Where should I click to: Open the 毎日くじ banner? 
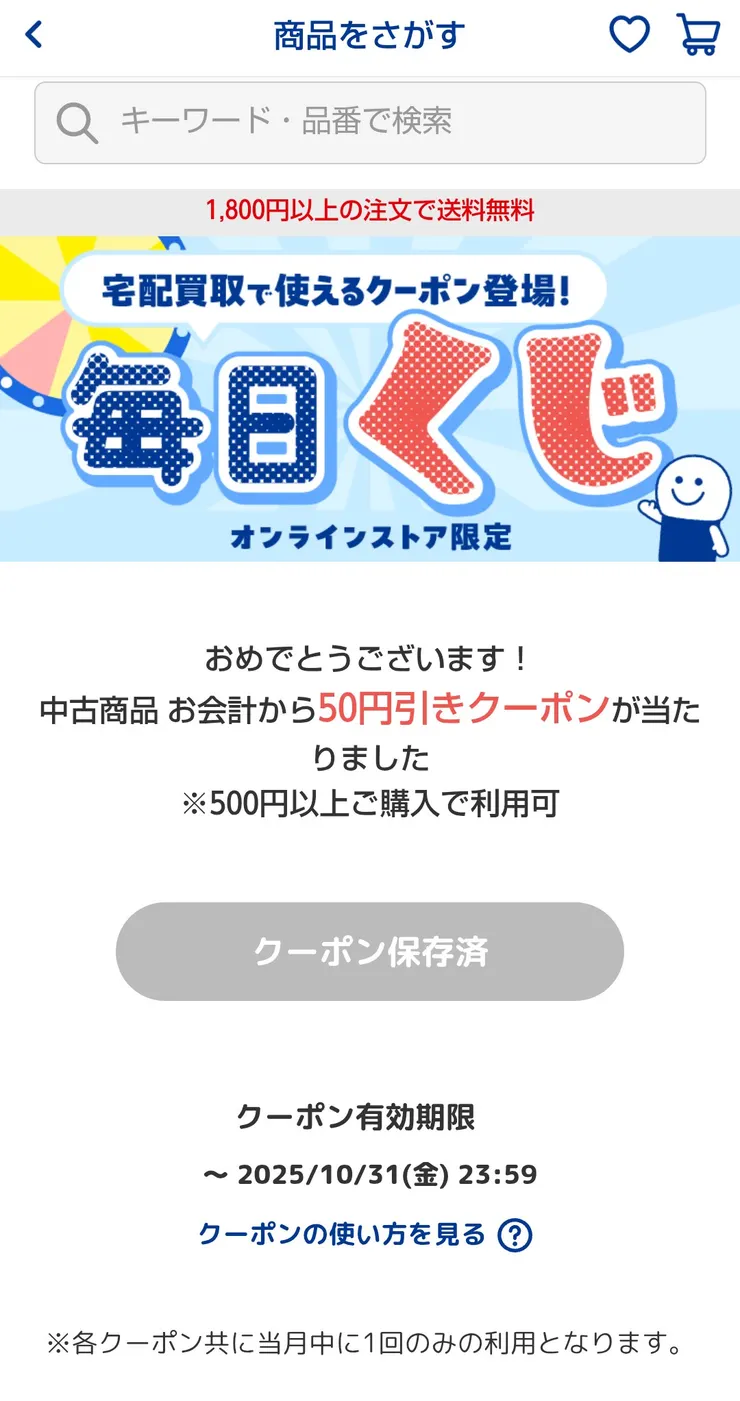pos(370,398)
